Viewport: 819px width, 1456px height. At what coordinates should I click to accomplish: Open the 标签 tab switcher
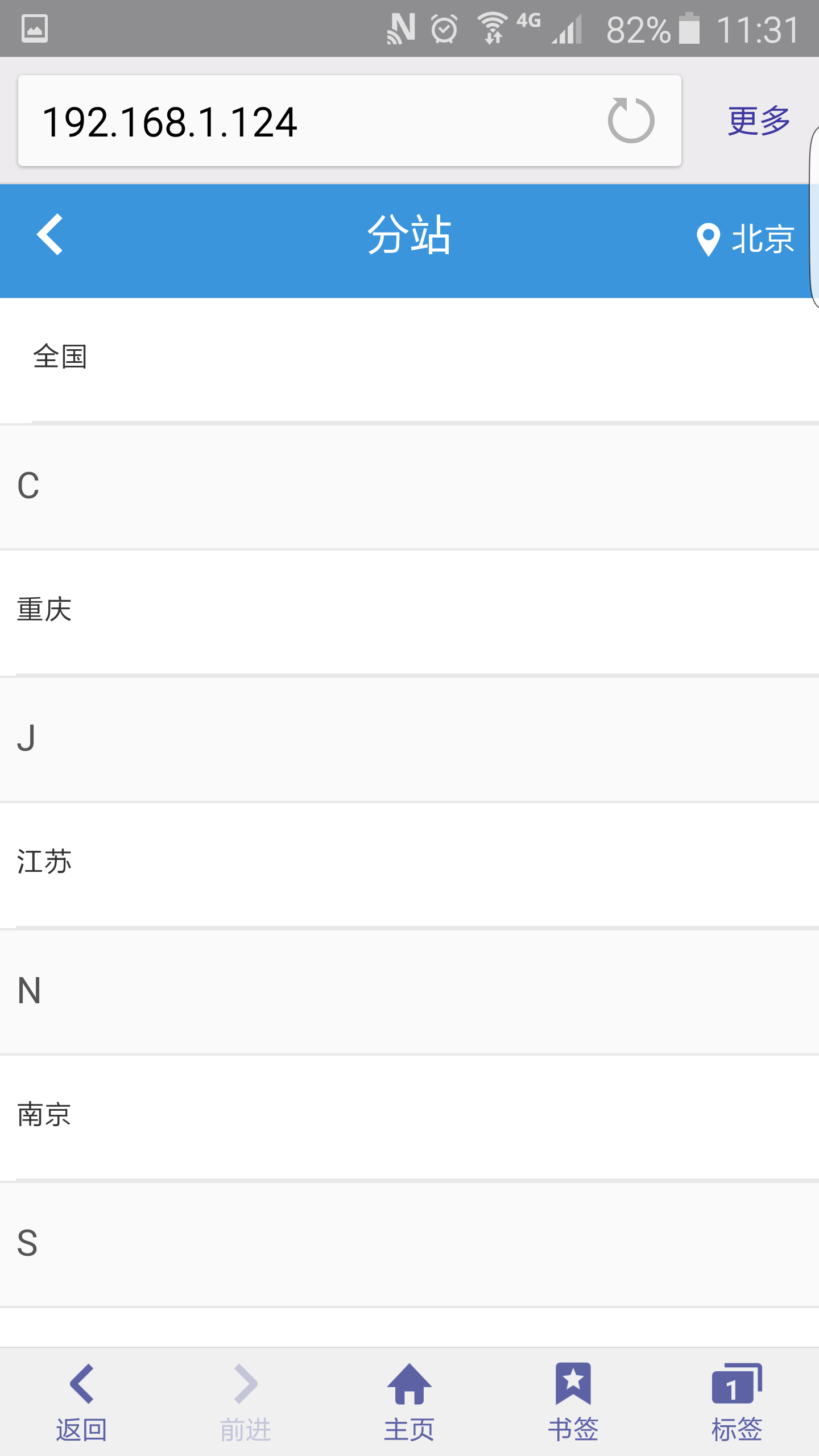[737, 1401]
